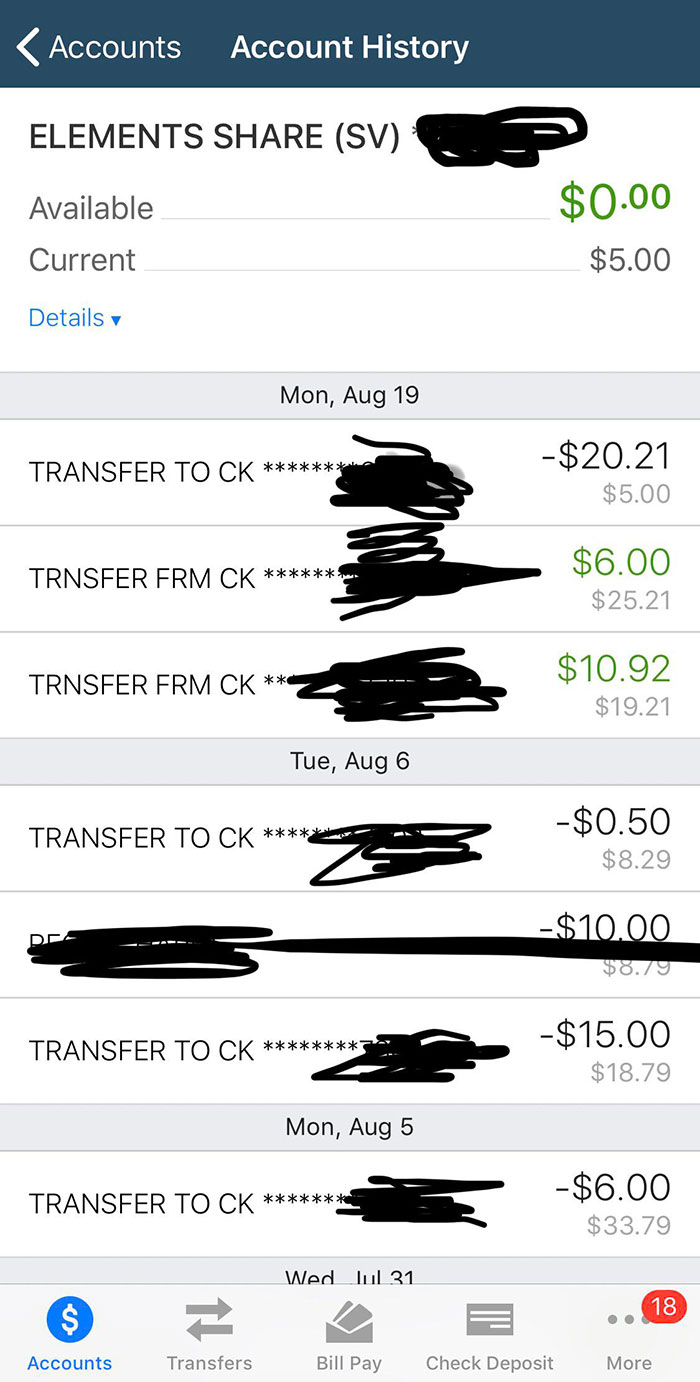The height and width of the screenshot is (1382, 700).
Task: View the -$6.00 transfer on Aug 5
Action: click(350, 1203)
